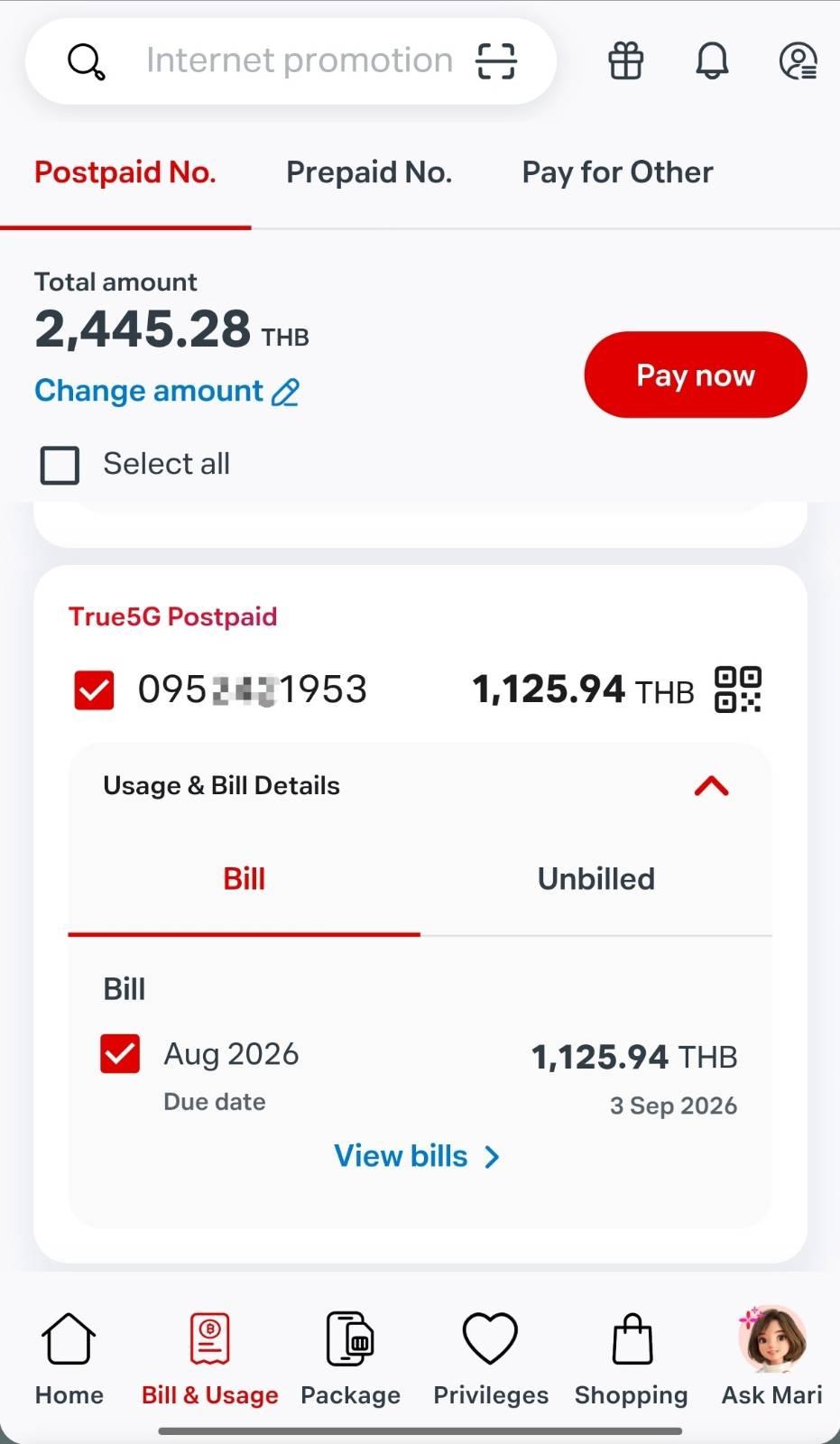Open the notifications bell

click(x=712, y=61)
